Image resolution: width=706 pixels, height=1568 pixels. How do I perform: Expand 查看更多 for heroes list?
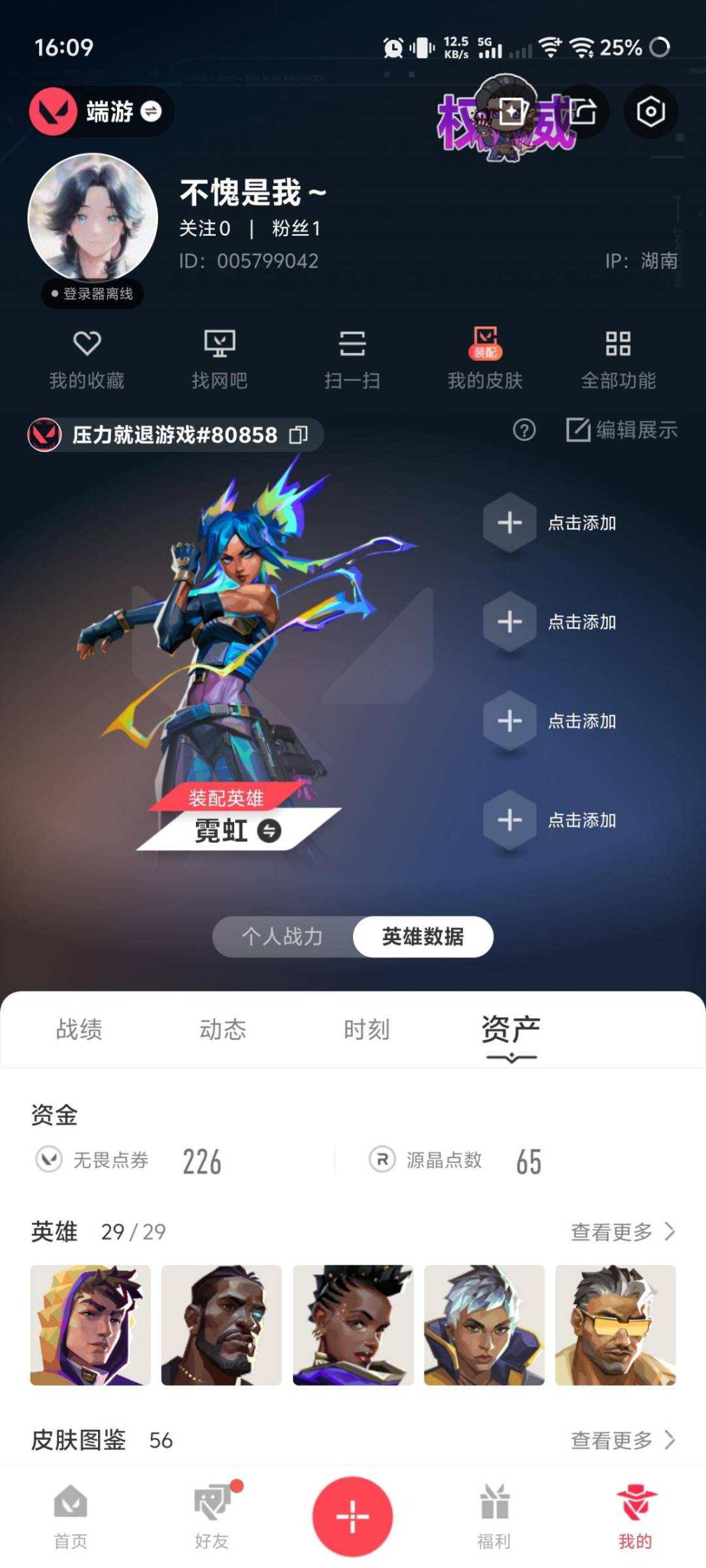click(621, 1232)
